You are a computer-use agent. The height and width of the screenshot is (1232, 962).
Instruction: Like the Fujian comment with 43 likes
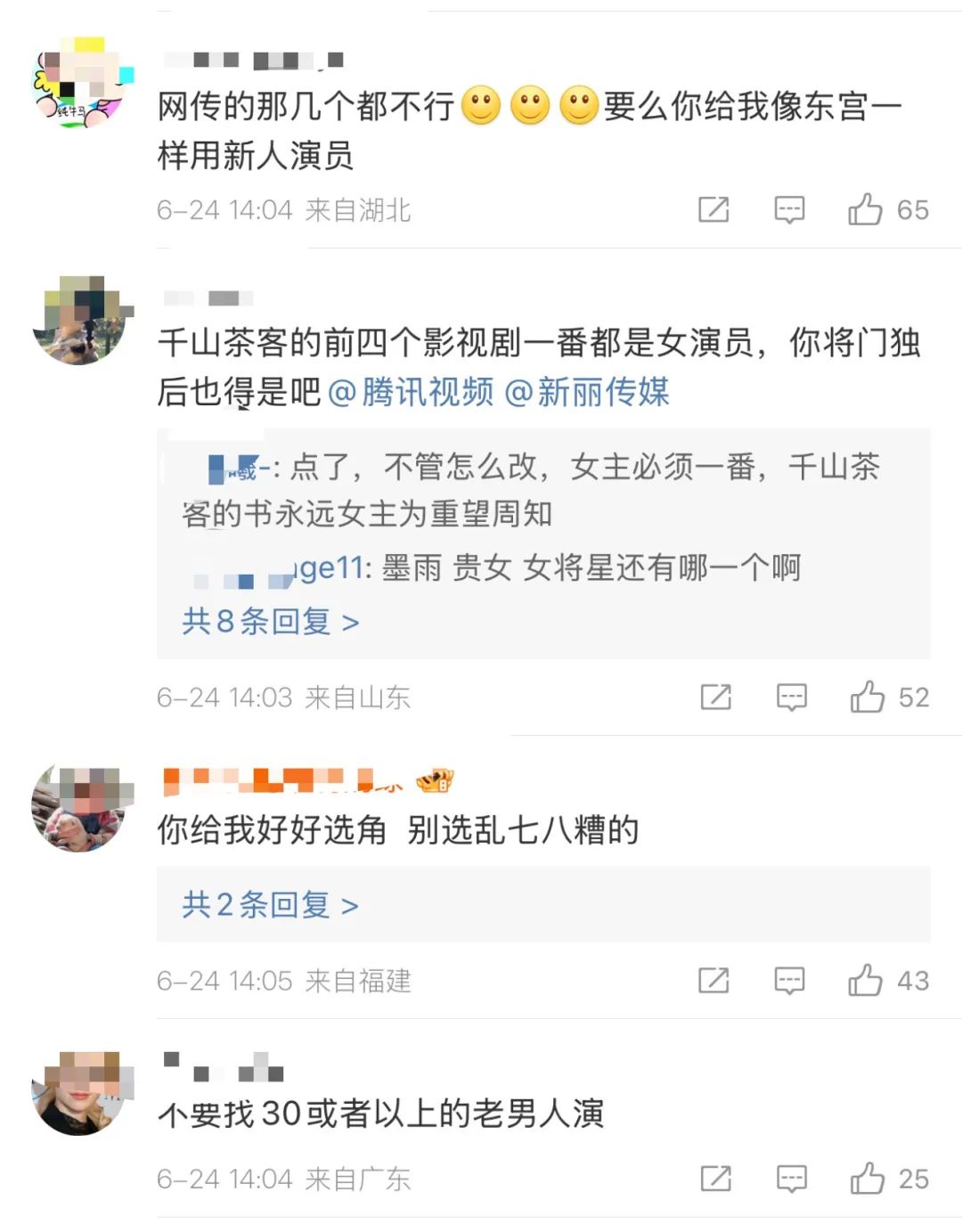click(865, 981)
